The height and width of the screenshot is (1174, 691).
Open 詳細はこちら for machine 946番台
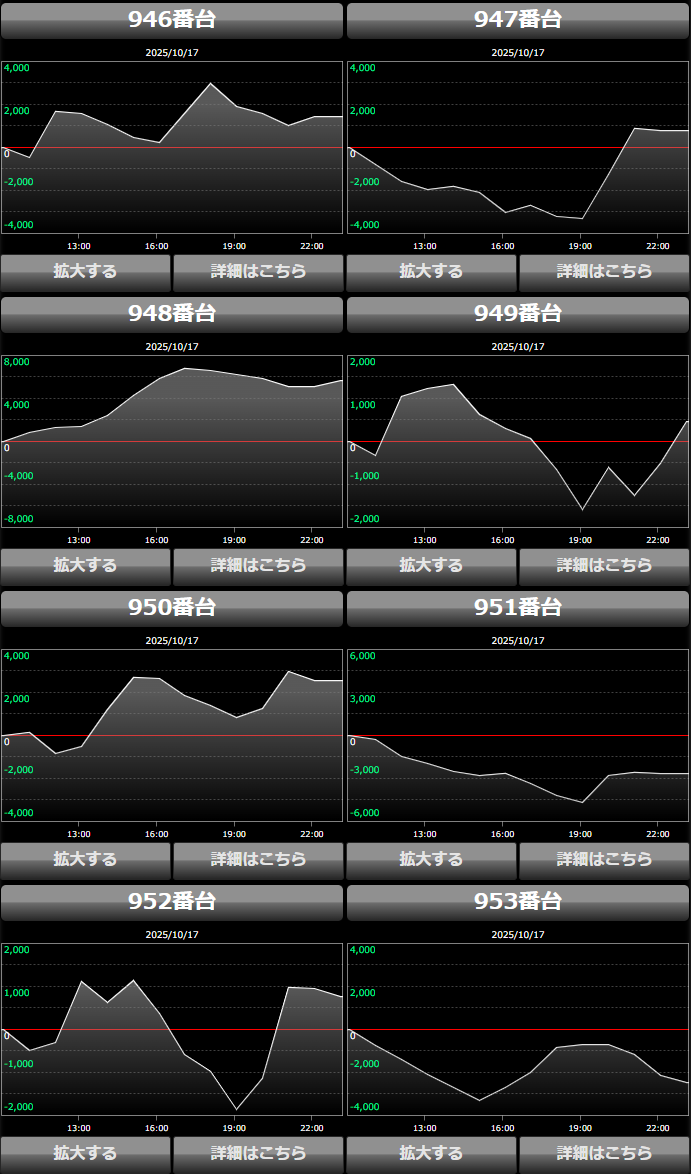(258, 271)
